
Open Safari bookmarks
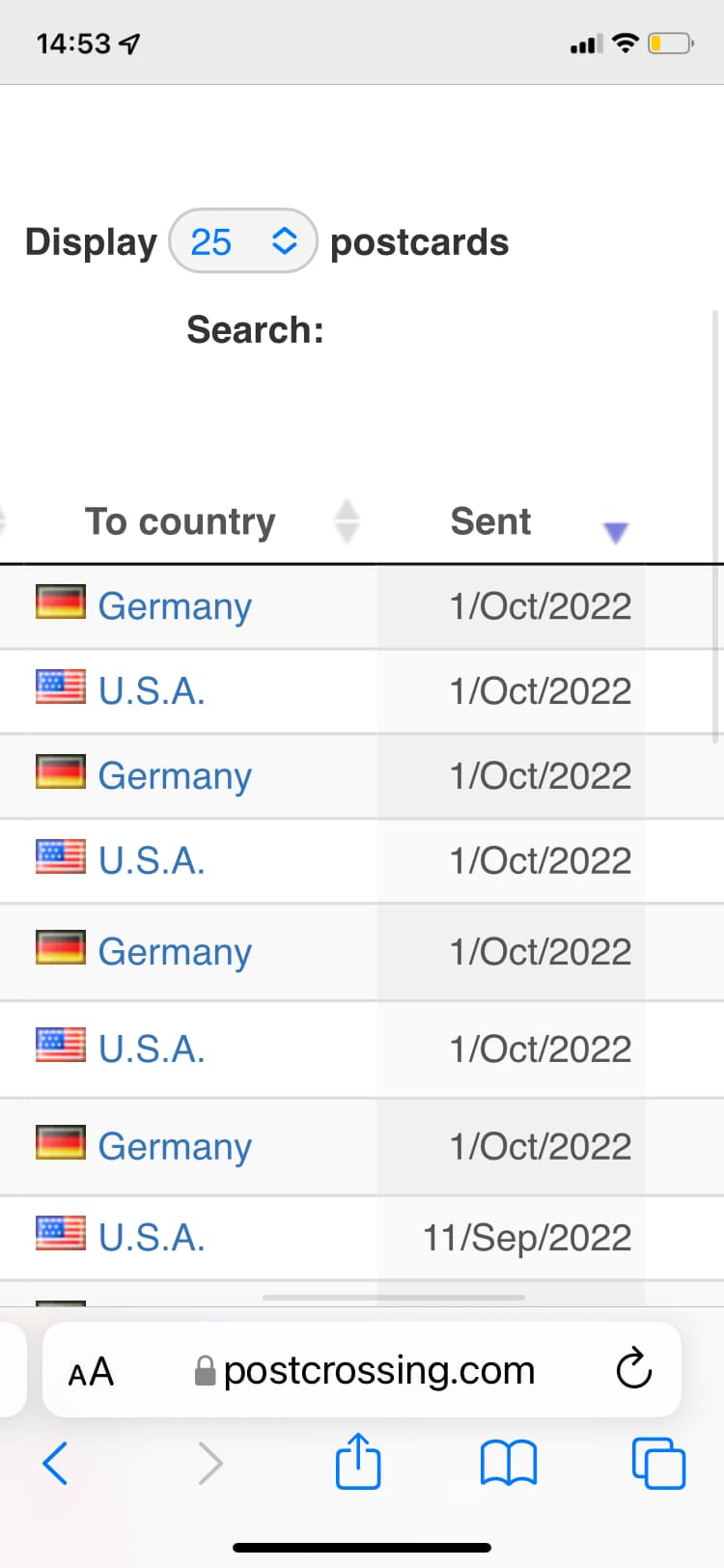(x=509, y=1463)
